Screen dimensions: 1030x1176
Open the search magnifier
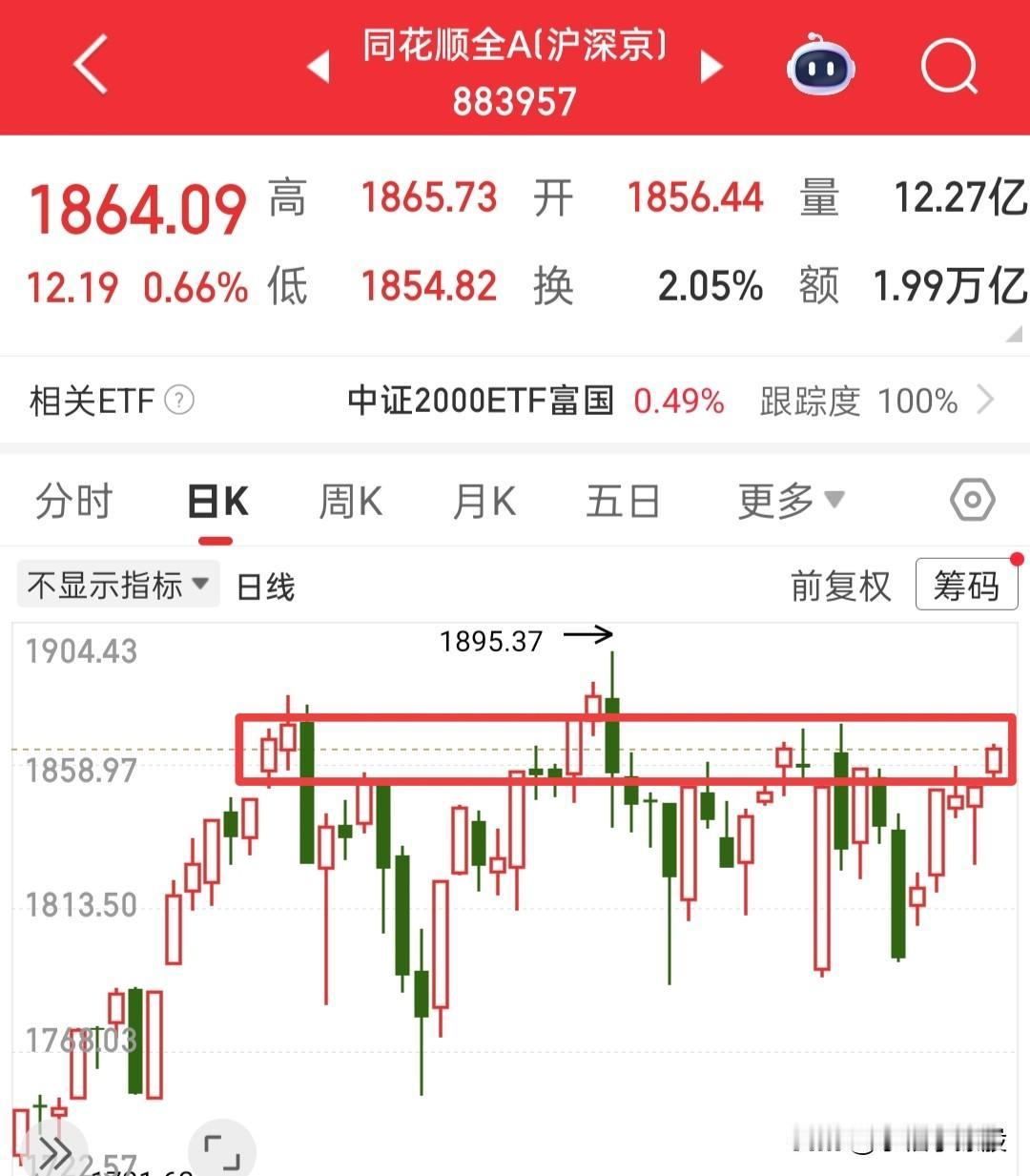pos(949,67)
